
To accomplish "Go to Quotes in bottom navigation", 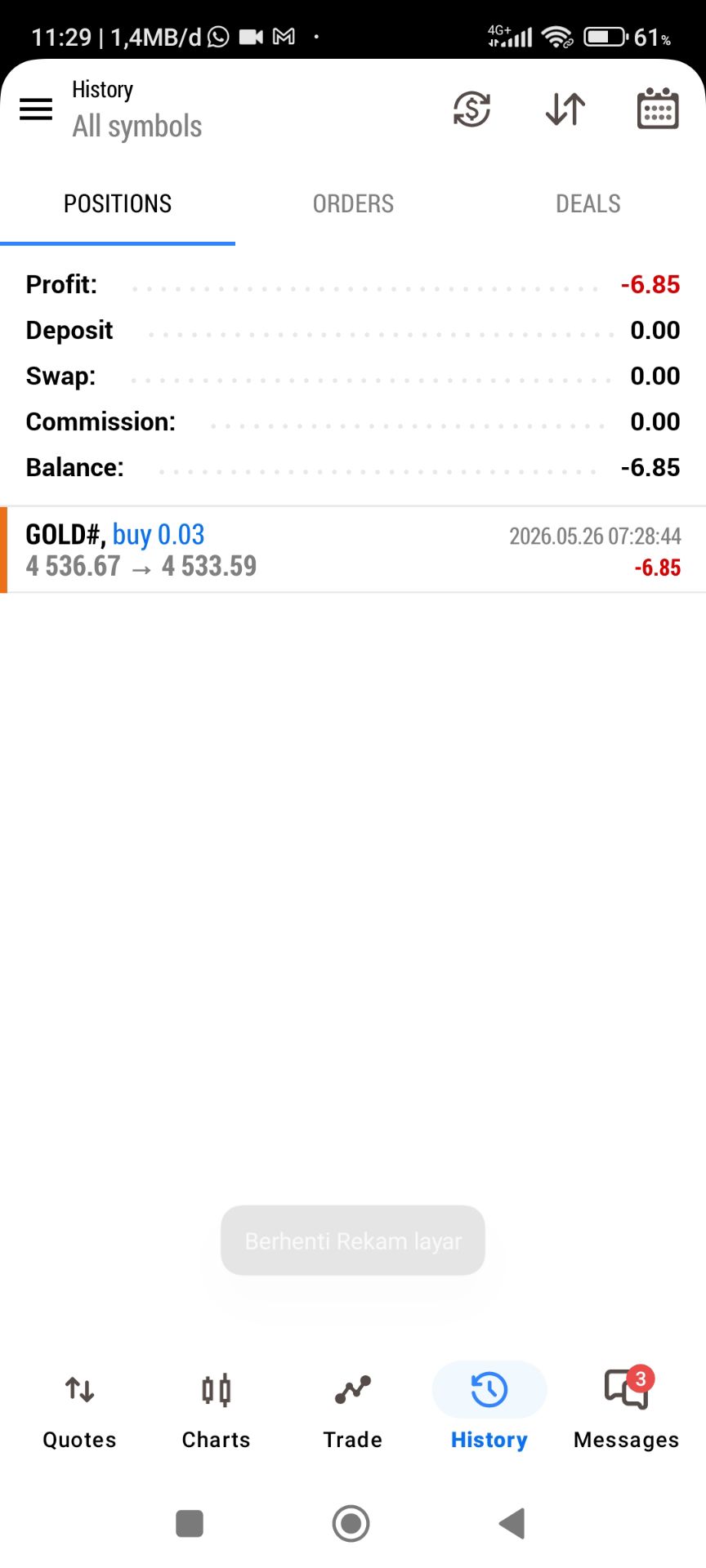I will [79, 1411].
